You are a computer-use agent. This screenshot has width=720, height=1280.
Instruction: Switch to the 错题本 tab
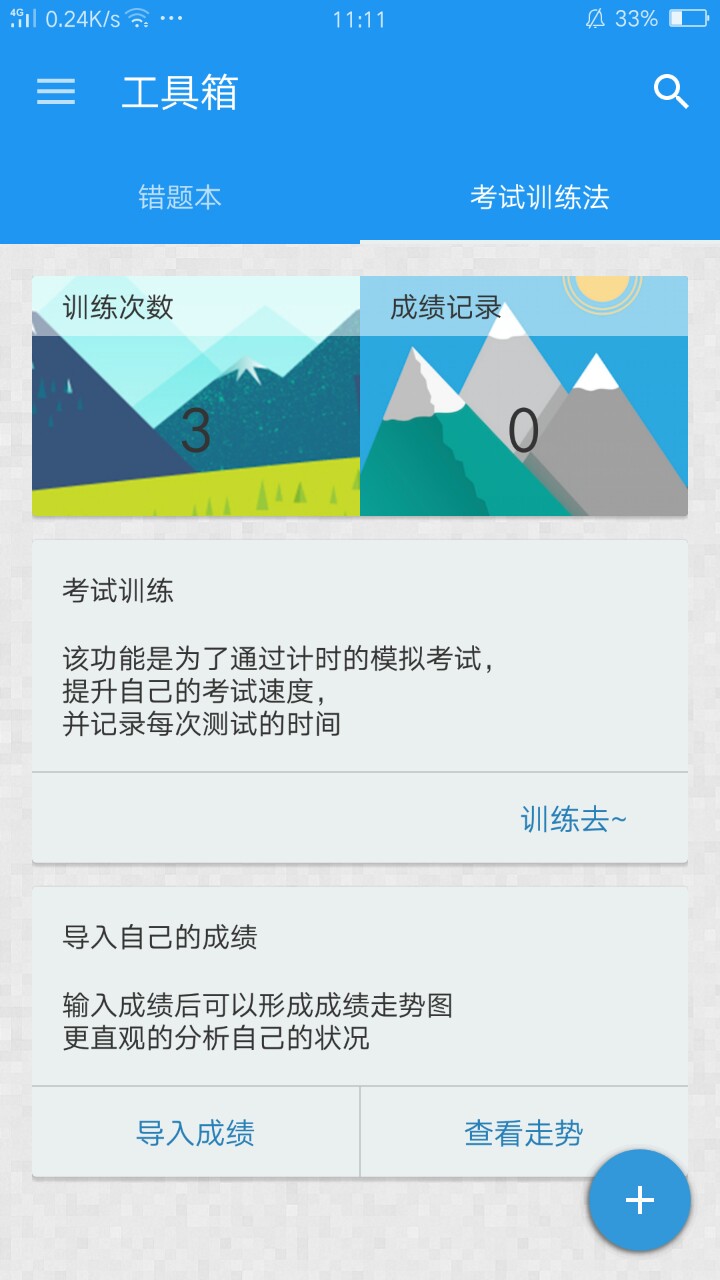[x=180, y=197]
